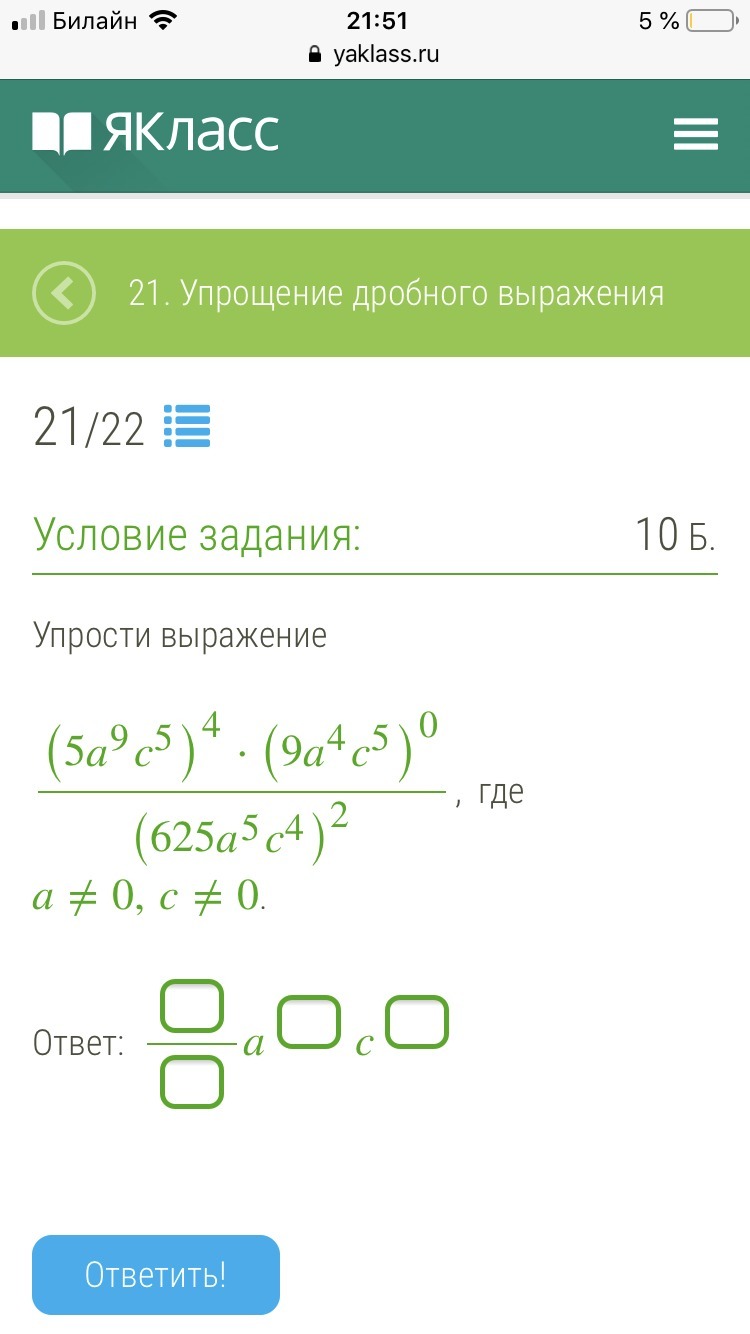Select the exponent box of c
Screen dimensions: 750x1334
(x=418, y=1021)
